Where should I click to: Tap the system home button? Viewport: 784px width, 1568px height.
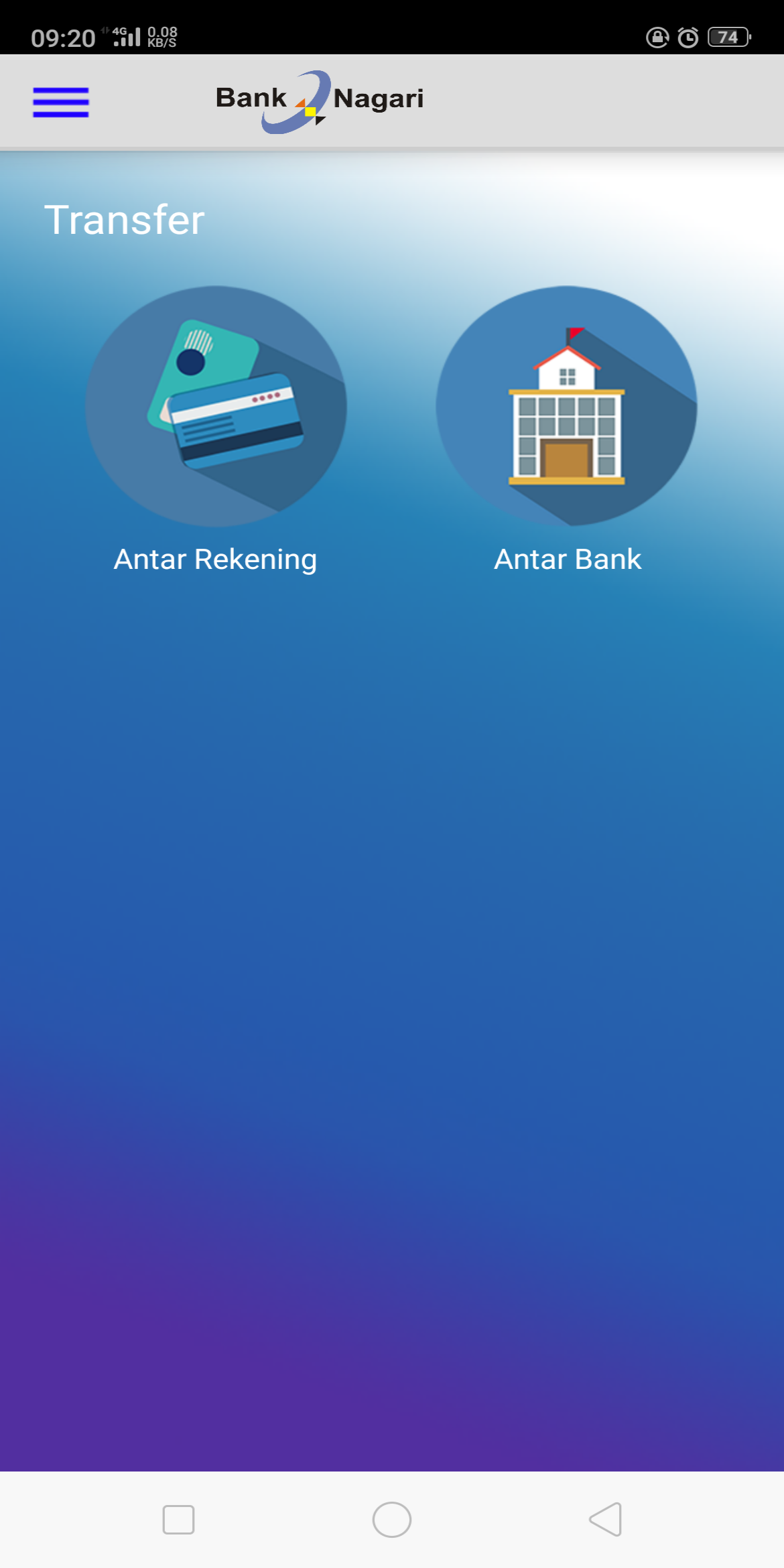click(x=392, y=1519)
